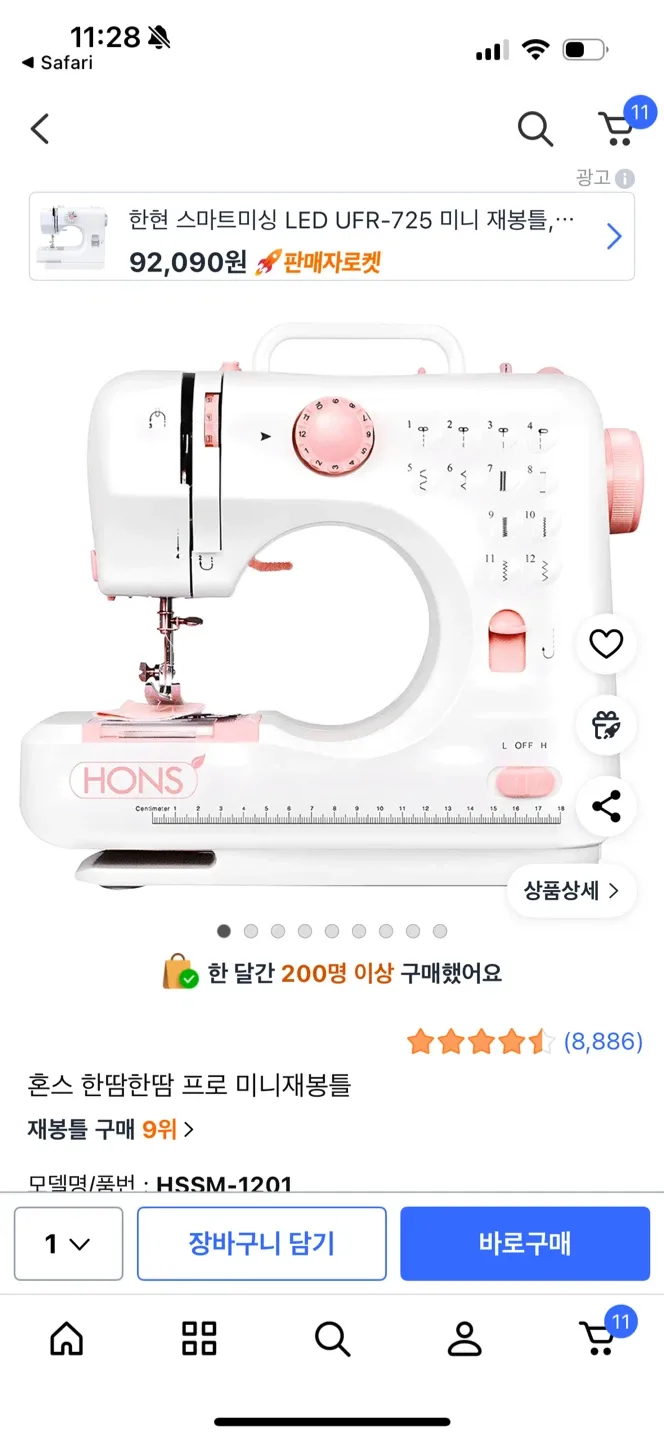The height and width of the screenshot is (1440, 664).
Task: Open 상품상세 product details
Action: 571,890
